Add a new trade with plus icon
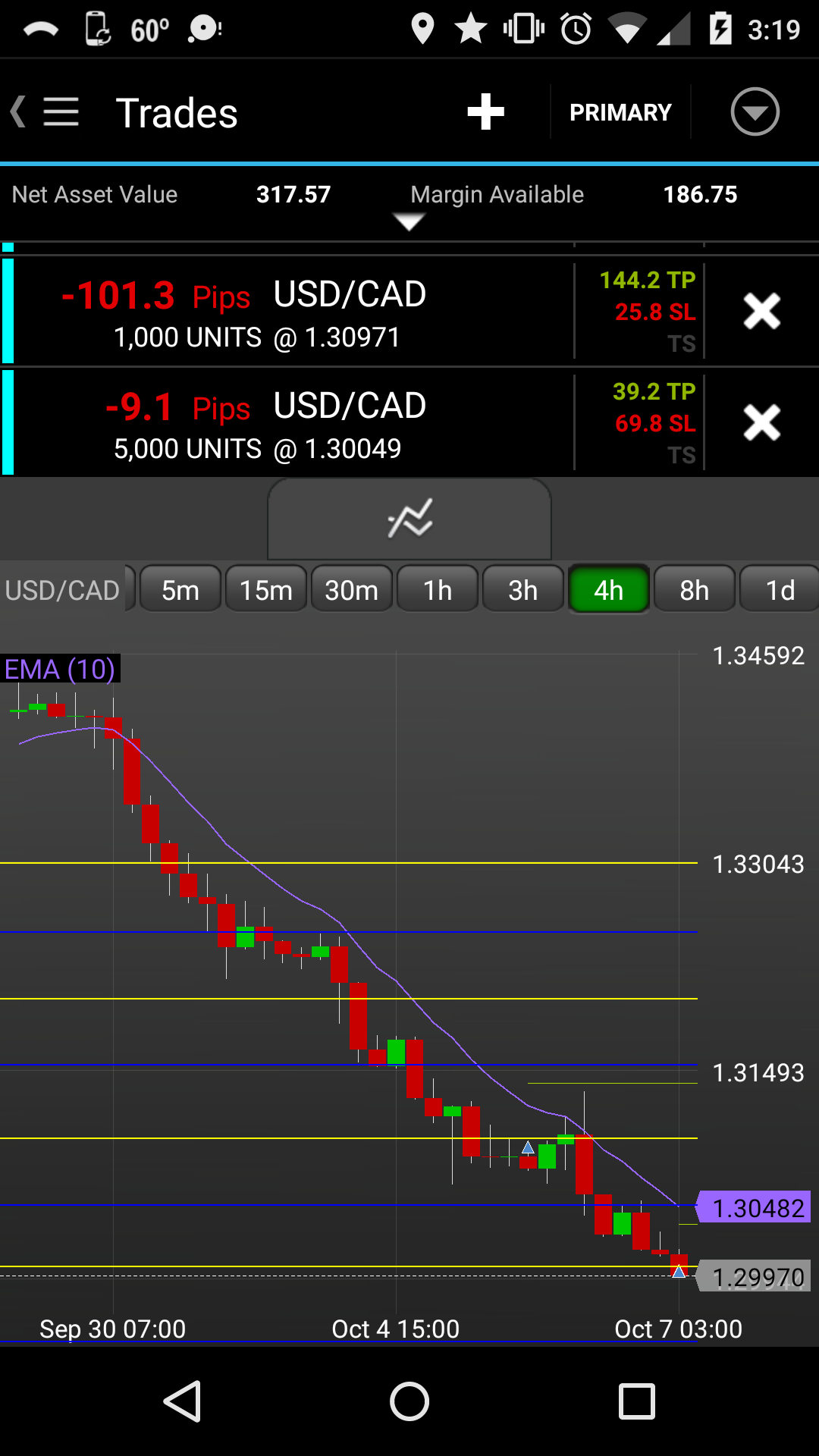 pos(485,112)
